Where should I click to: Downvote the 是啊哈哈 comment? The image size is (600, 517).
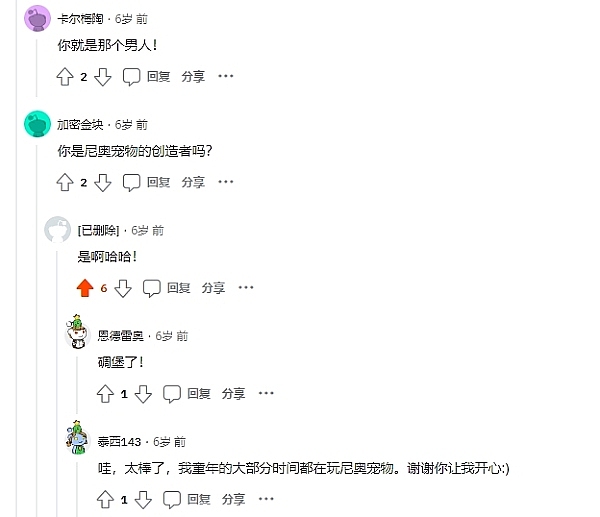[x=122, y=288]
